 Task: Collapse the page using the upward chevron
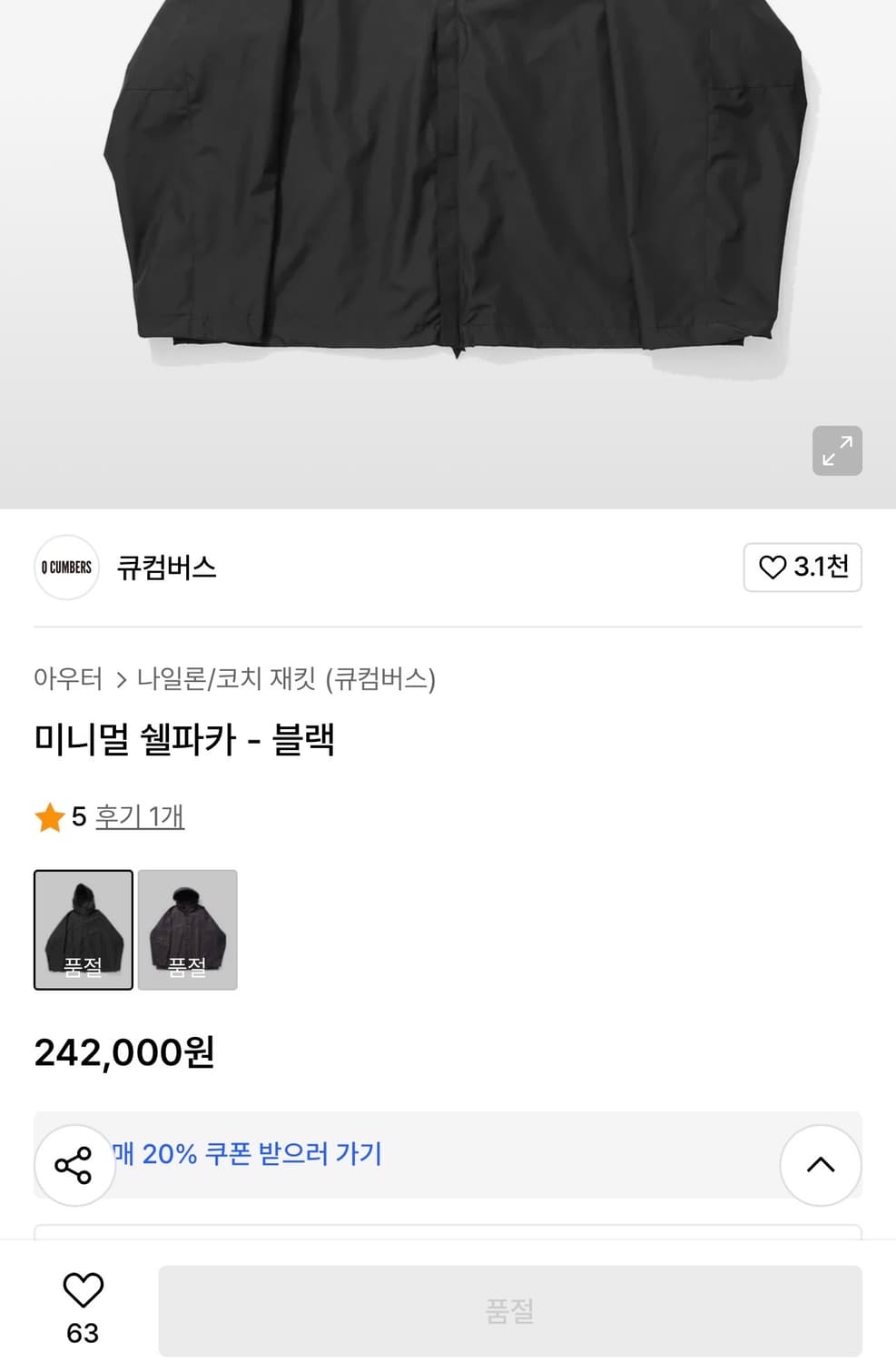[821, 1164]
